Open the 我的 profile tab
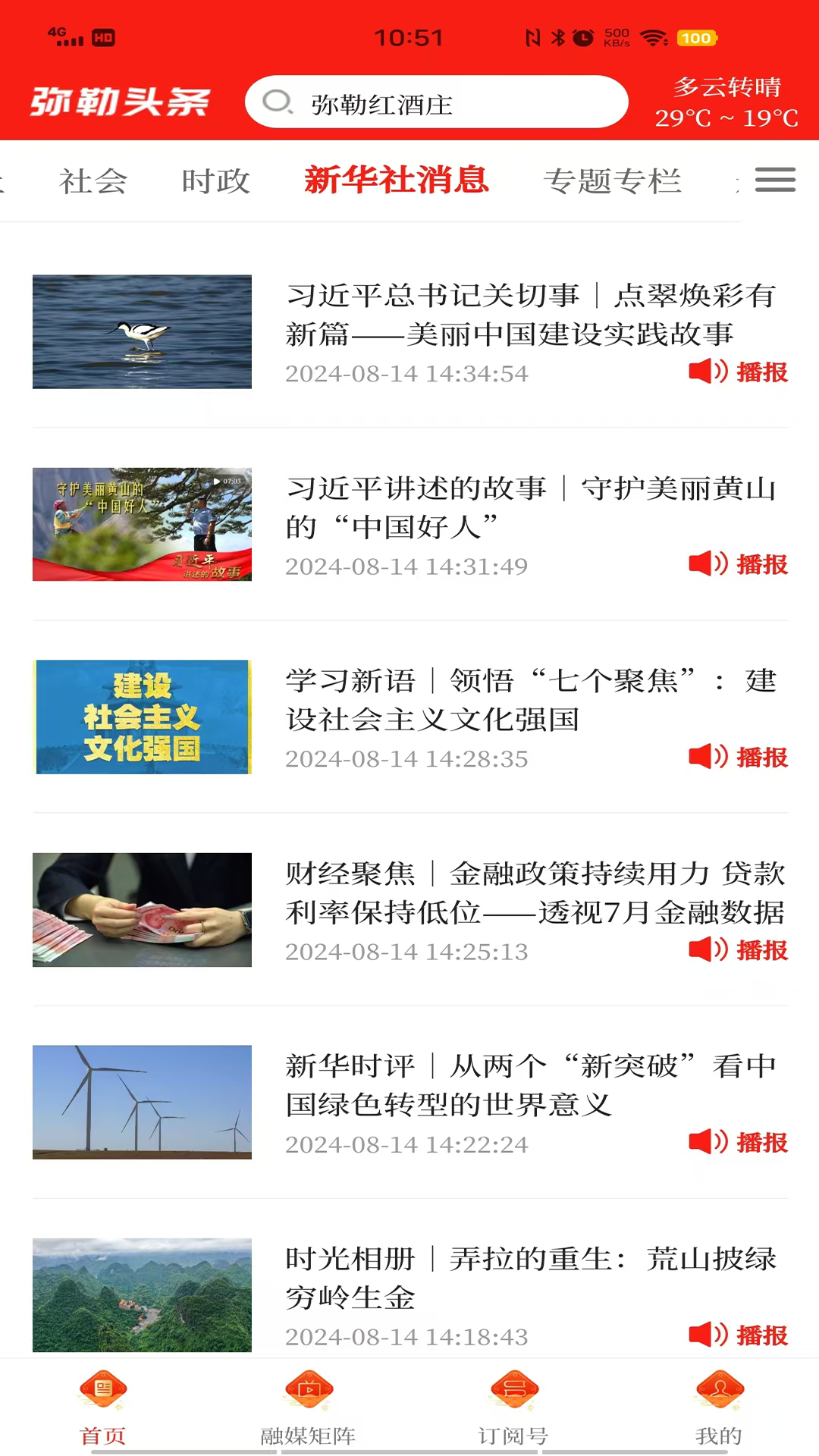This screenshot has width=819, height=1456. (x=718, y=1407)
